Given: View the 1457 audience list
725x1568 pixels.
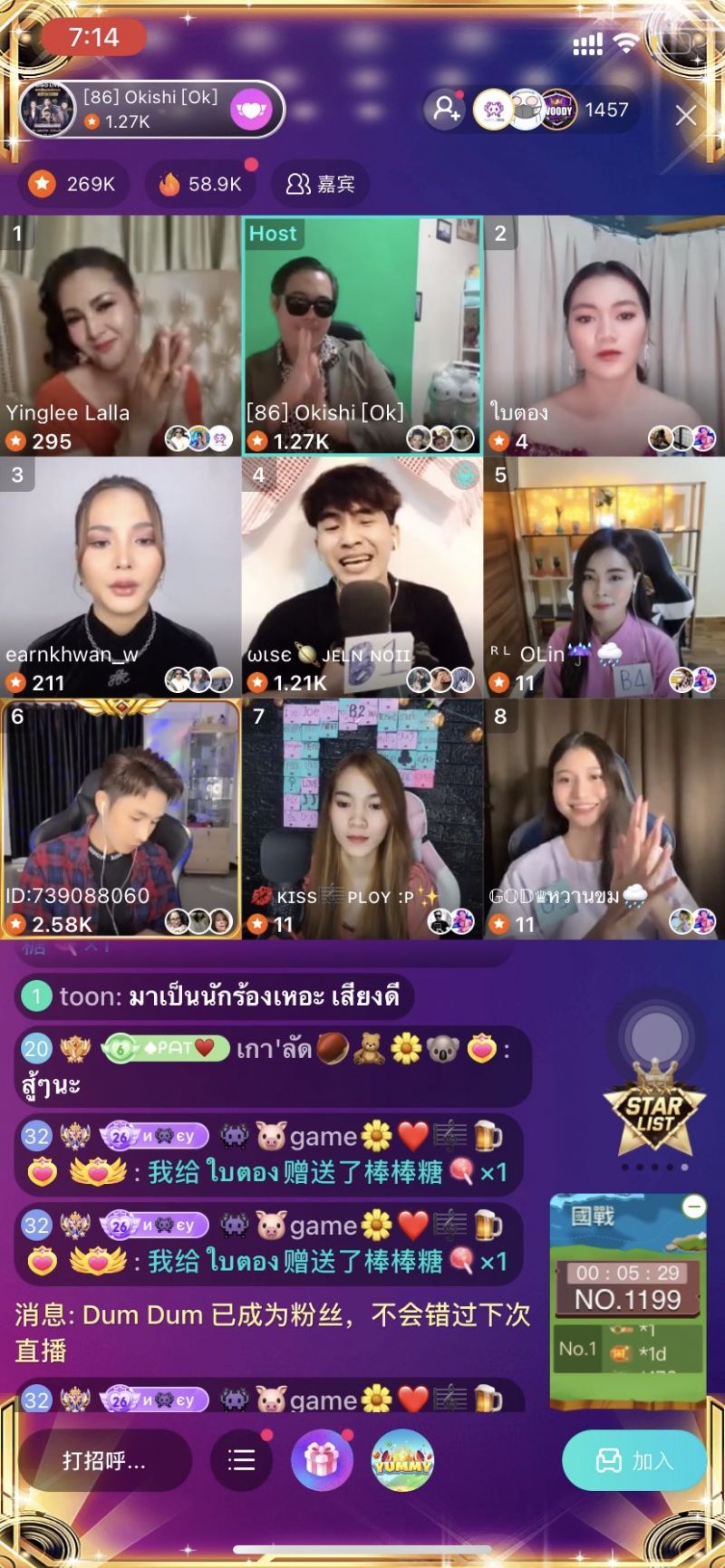Looking at the screenshot, I should tap(606, 110).
